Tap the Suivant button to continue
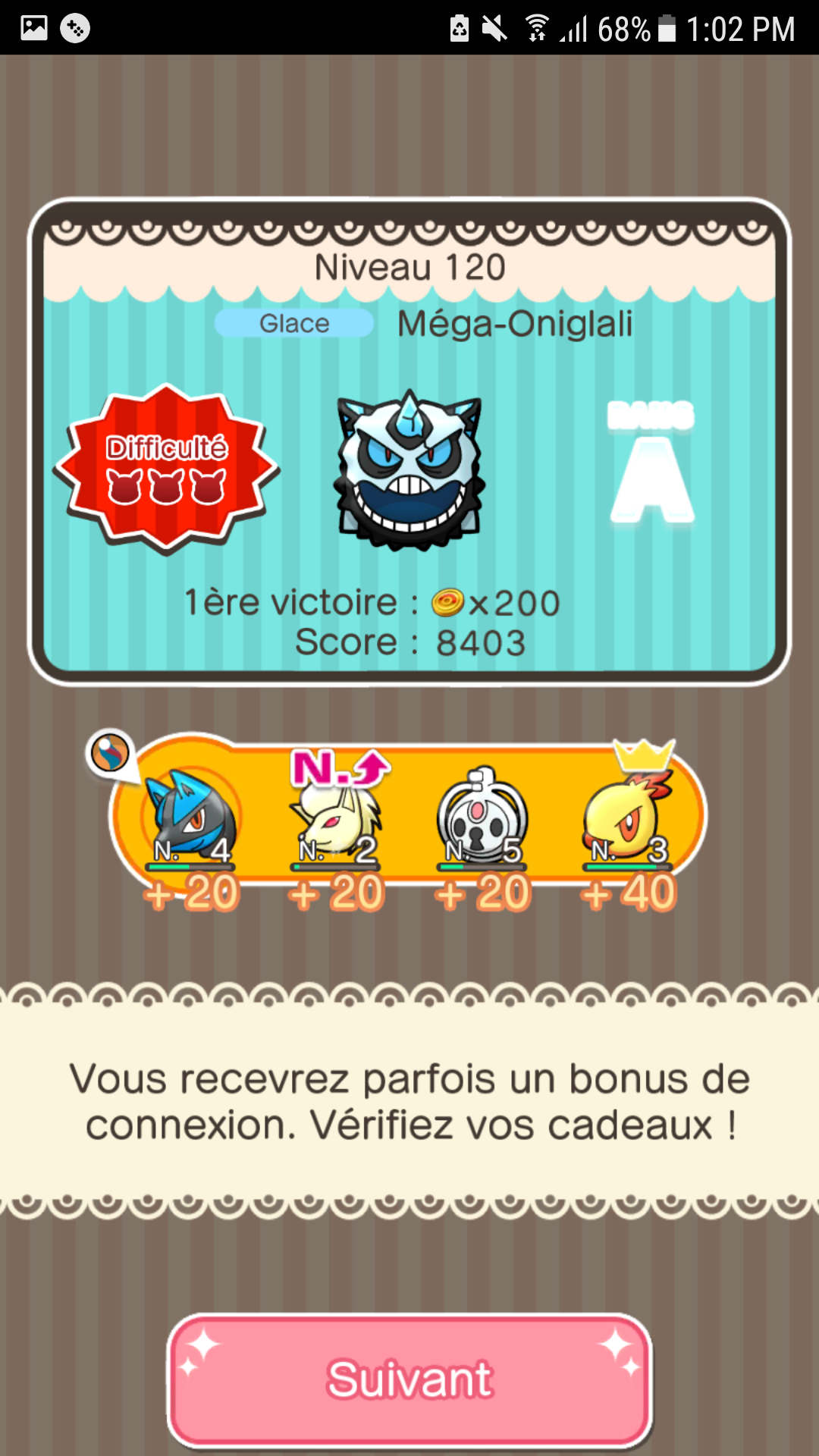Viewport: 819px width, 1456px height. tap(409, 1379)
